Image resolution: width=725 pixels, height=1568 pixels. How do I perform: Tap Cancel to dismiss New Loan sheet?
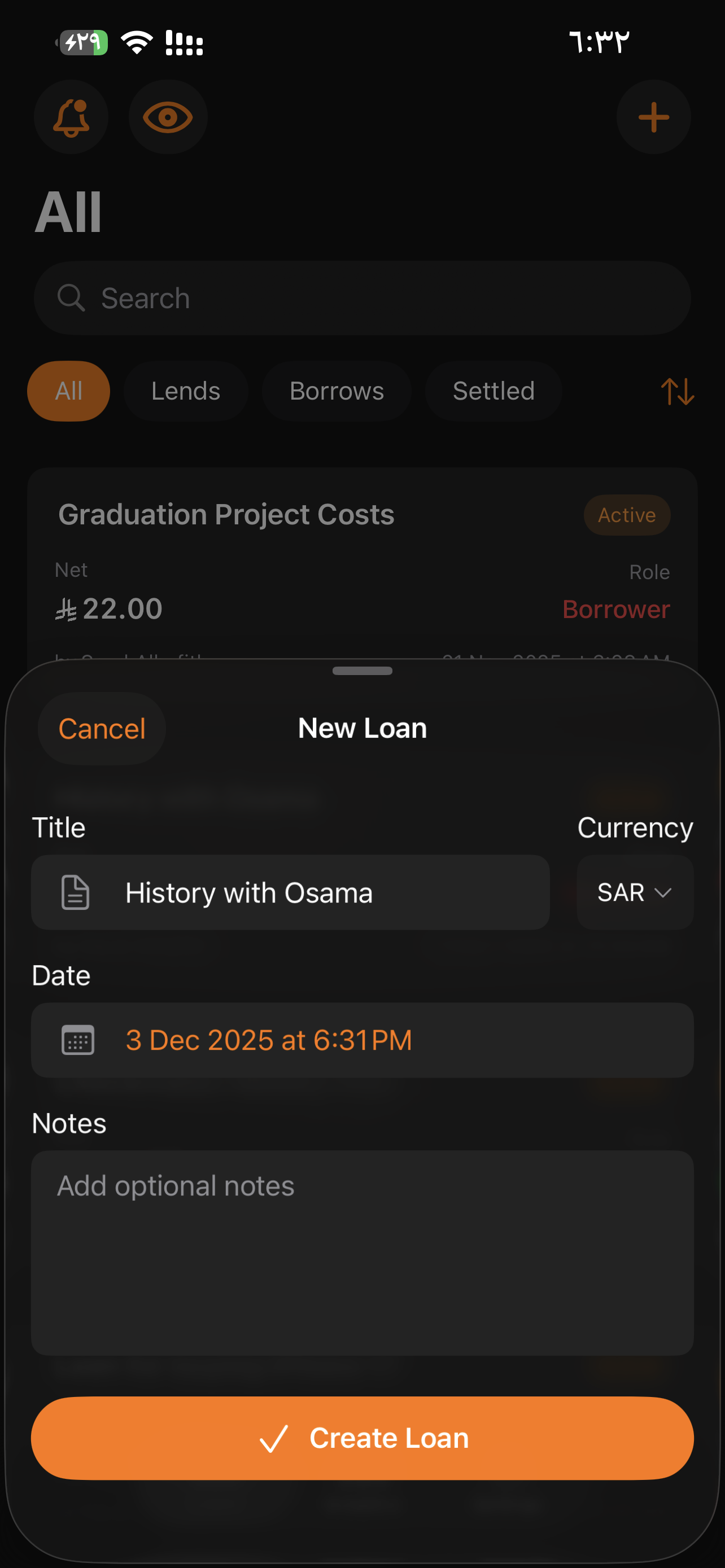tap(101, 728)
